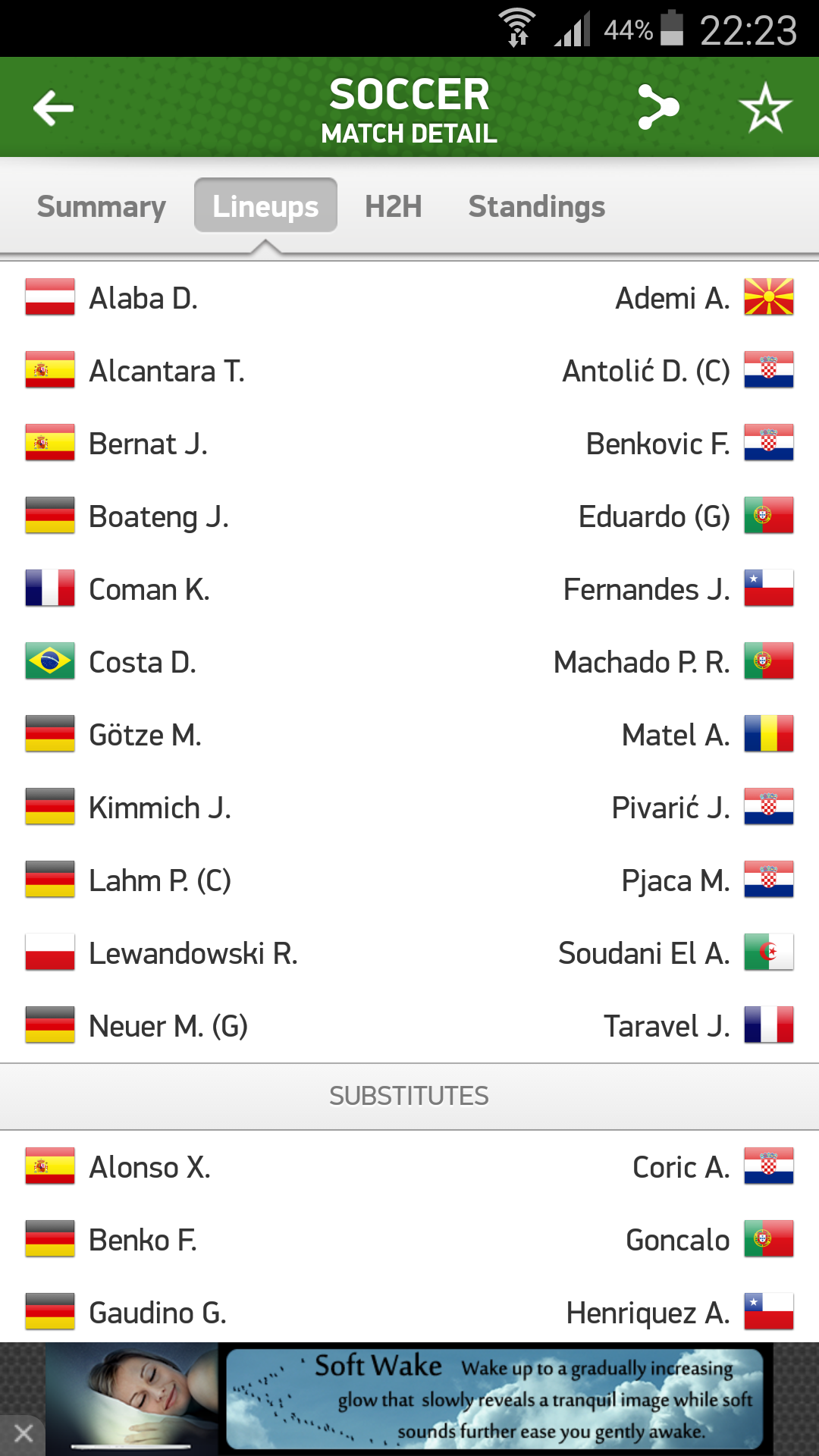Open player Pjaca M.
This screenshot has width=819, height=1456.
pyautogui.click(x=675, y=880)
